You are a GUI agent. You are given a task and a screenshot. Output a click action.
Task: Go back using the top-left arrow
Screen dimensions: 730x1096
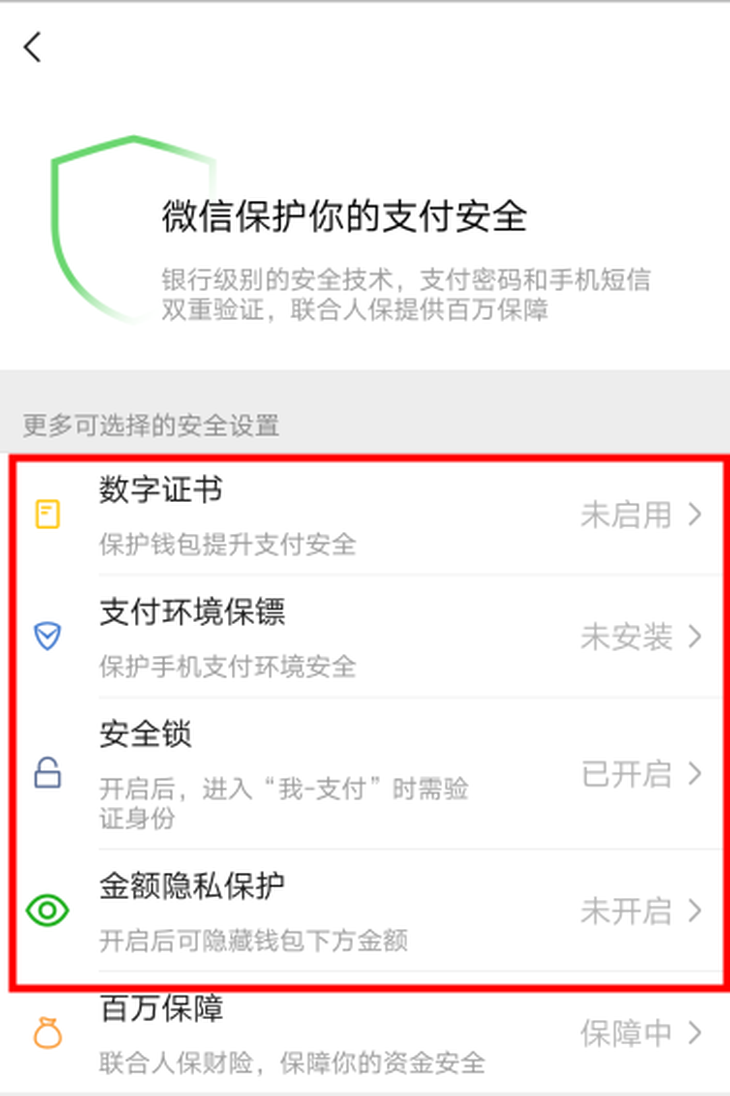pyautogui.click(x=34, y=46)
